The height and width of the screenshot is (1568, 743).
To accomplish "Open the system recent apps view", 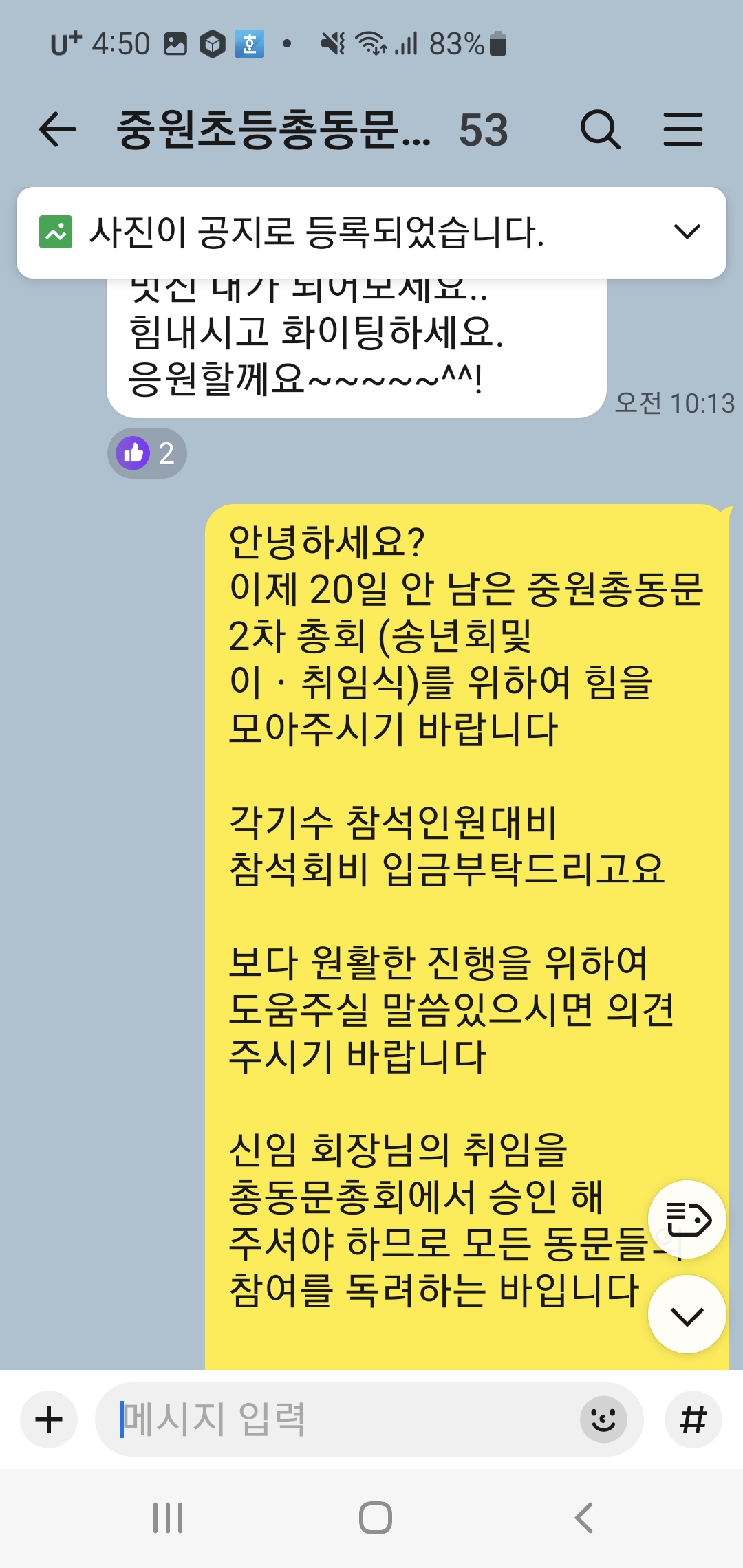I will [168, 1518].
